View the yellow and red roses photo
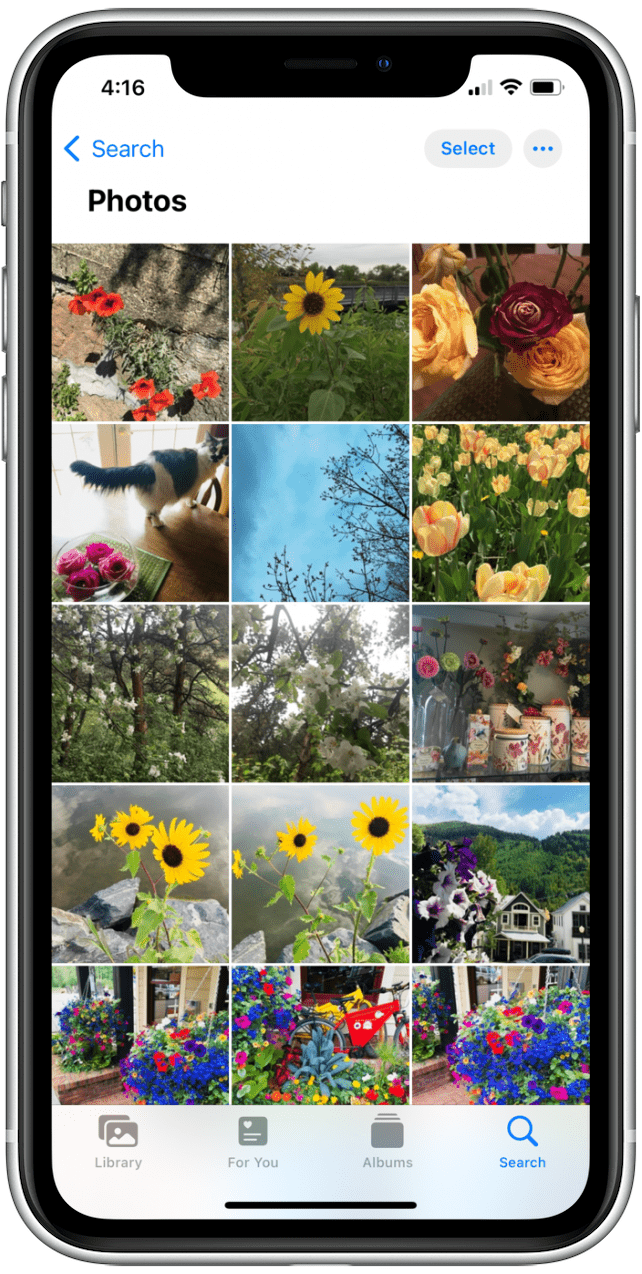The width and height of the screenshot is (642, 1274). coord(500,332)
